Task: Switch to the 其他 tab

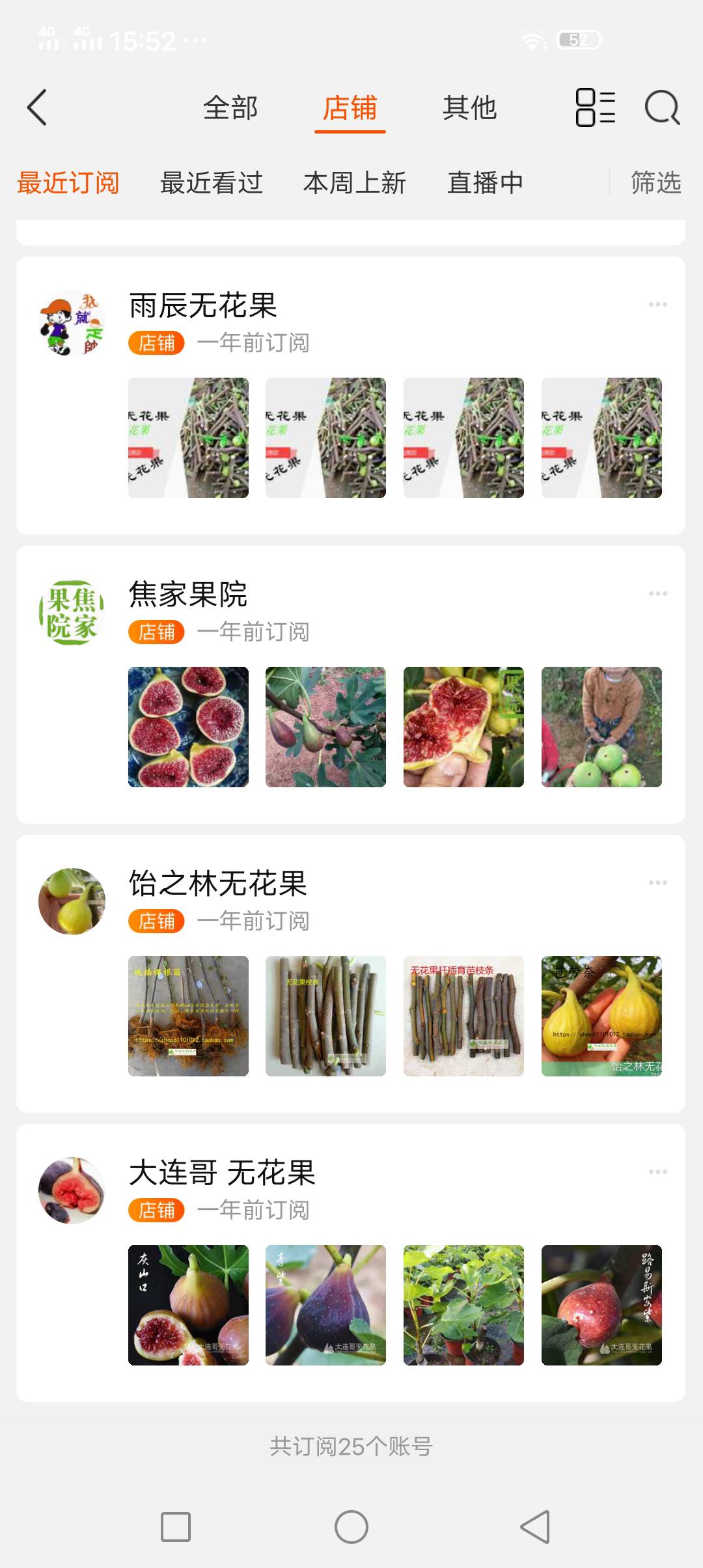Action: (469, 108)
